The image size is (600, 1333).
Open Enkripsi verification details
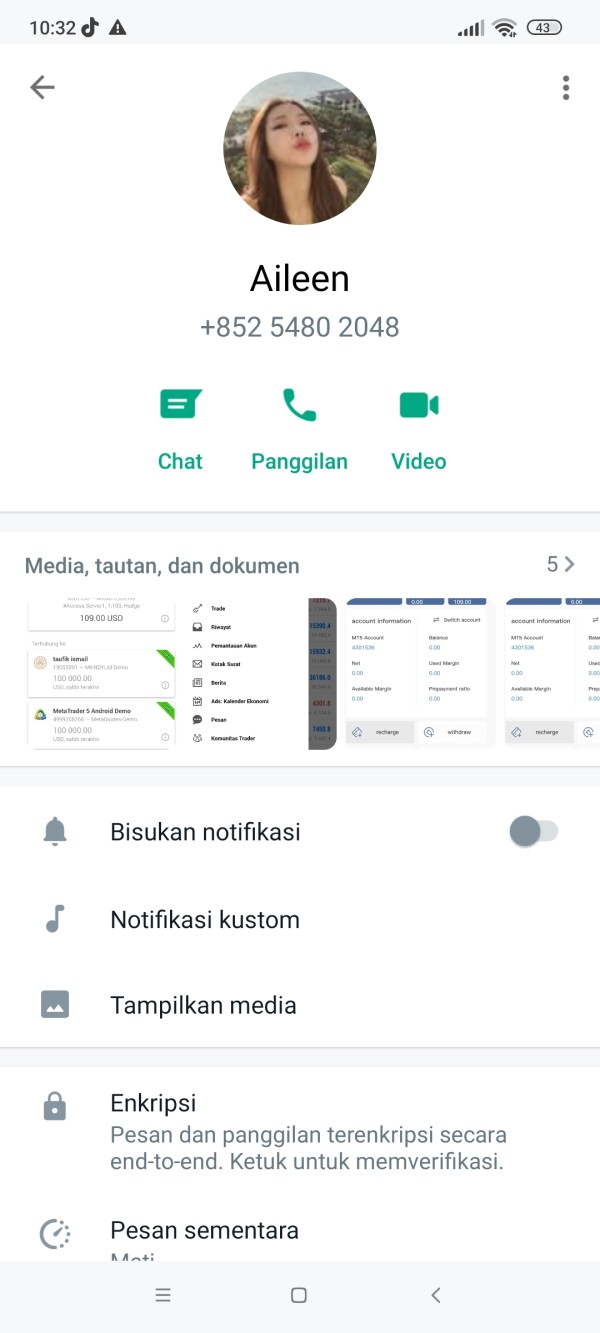click(300, 1132)
